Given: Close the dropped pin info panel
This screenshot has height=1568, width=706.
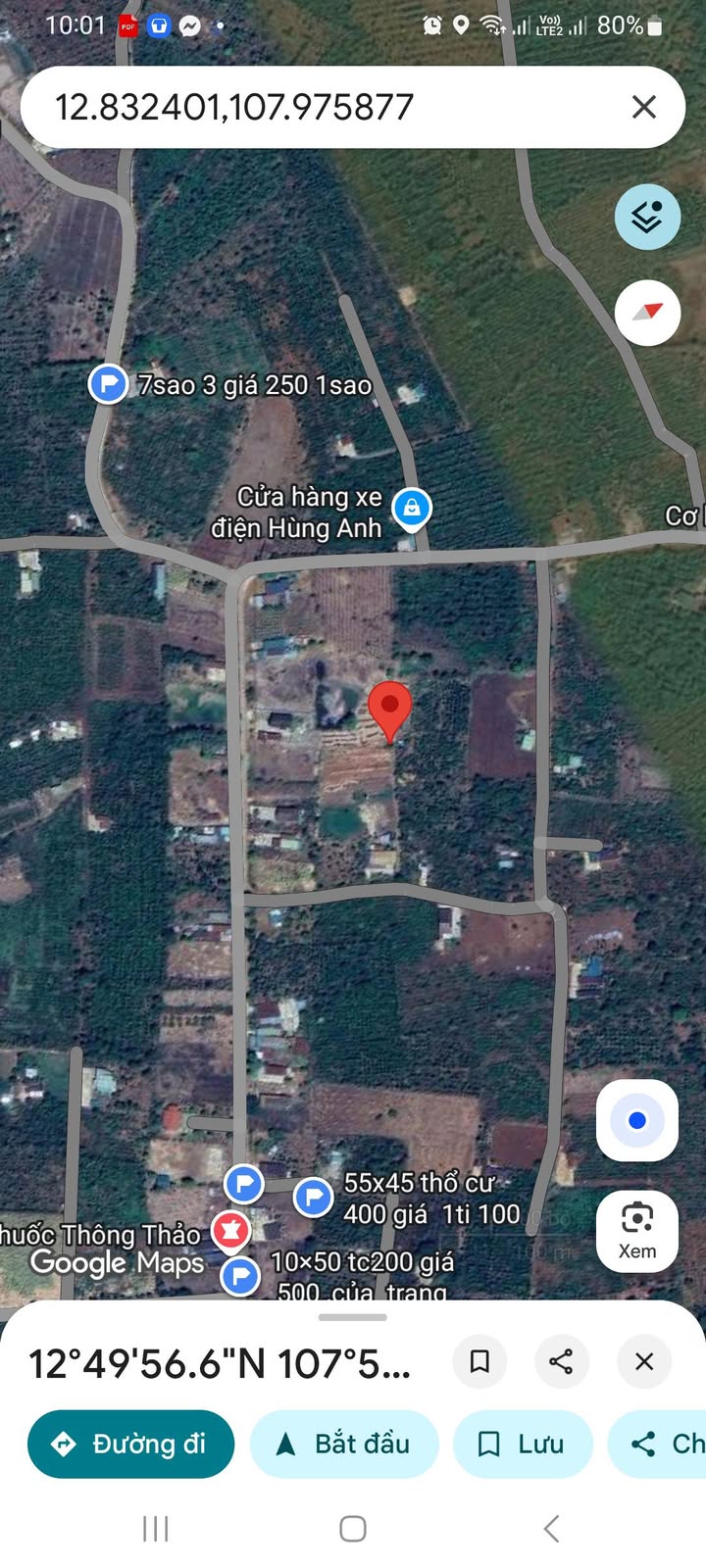Looking at the screenshot, I should (x=644, y=1361).
